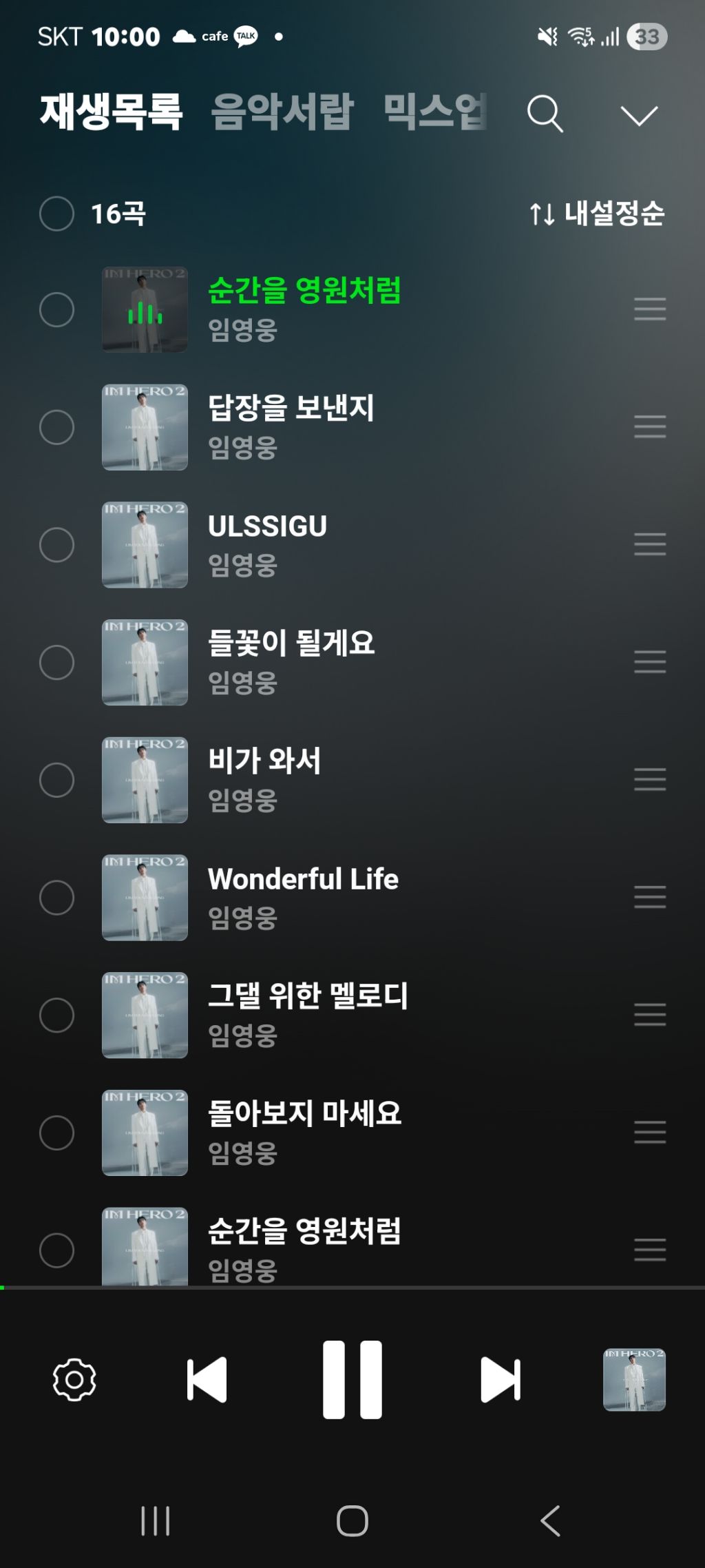Open the 내설정순 sort options
Viewport: 705px width, 1568px height.
click(597, 214)
